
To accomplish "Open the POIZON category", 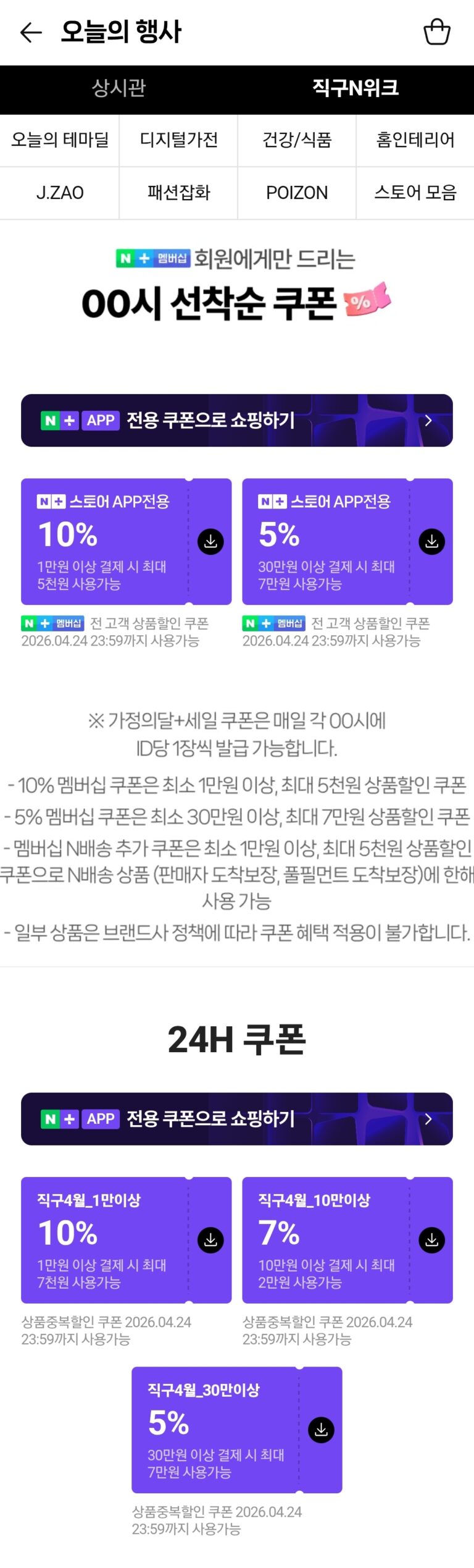I will pyautogui.click(x=297, y=193).
